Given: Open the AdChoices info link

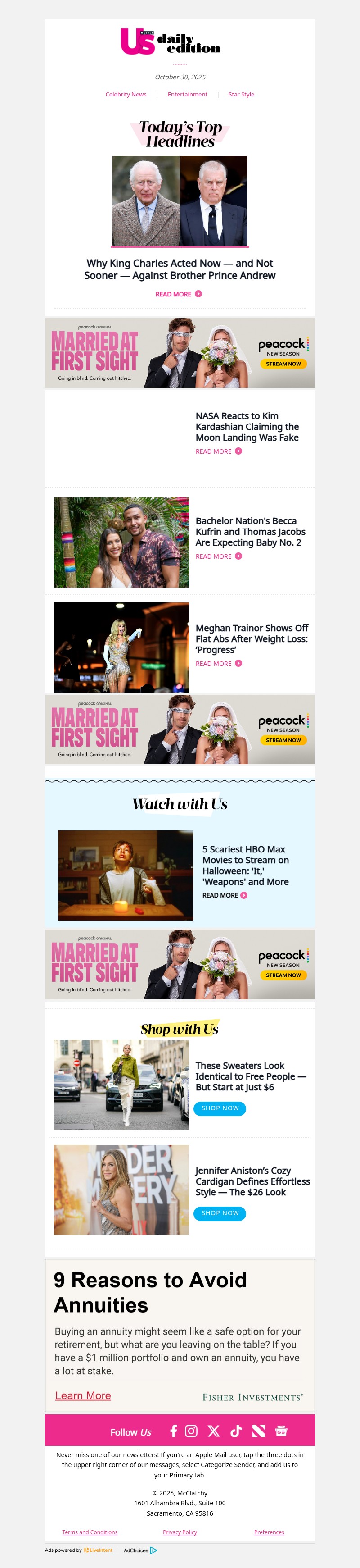Looking at the screenshot, I should [x=140, y=1550].
